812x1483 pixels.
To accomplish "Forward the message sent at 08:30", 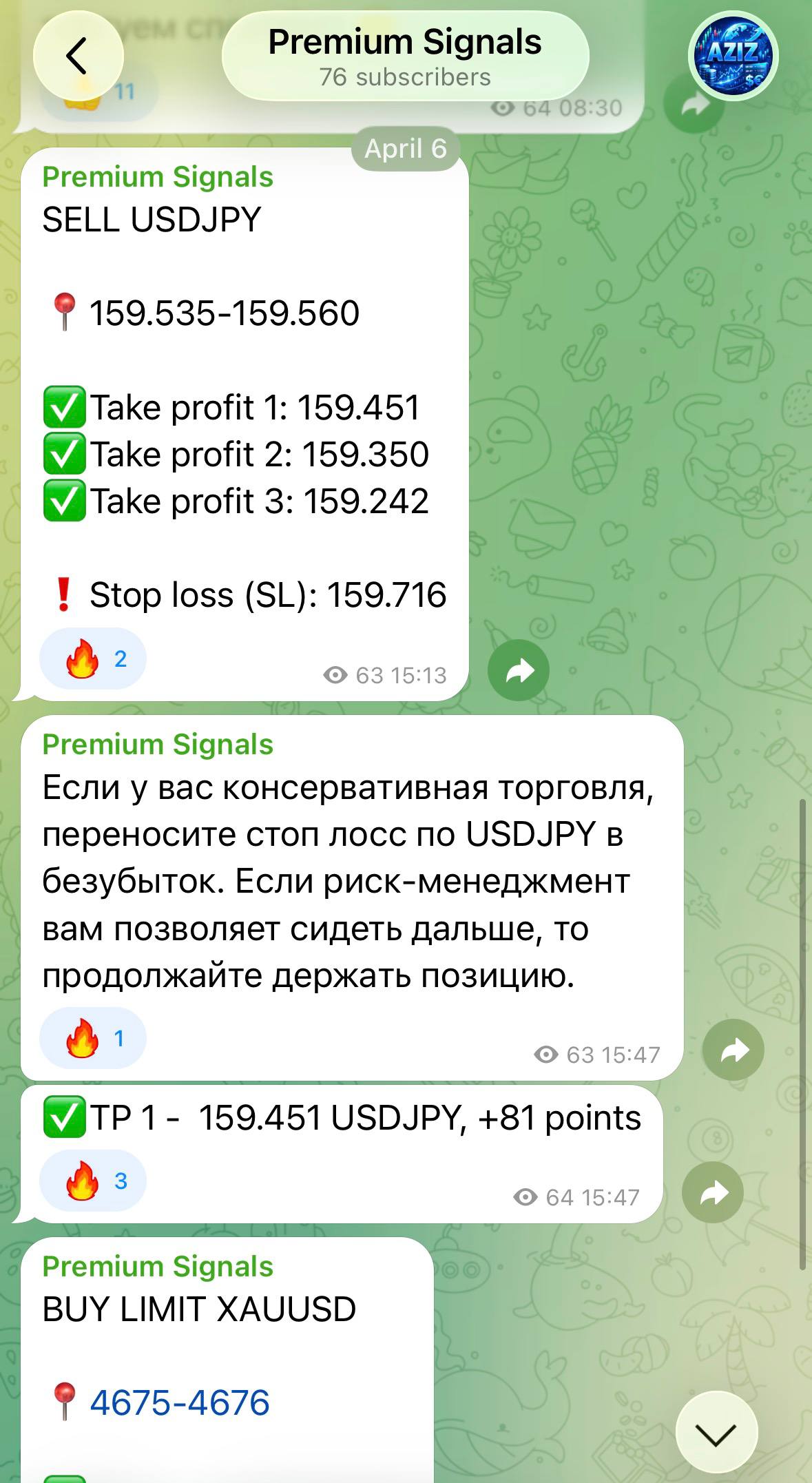I will [693, 105].
